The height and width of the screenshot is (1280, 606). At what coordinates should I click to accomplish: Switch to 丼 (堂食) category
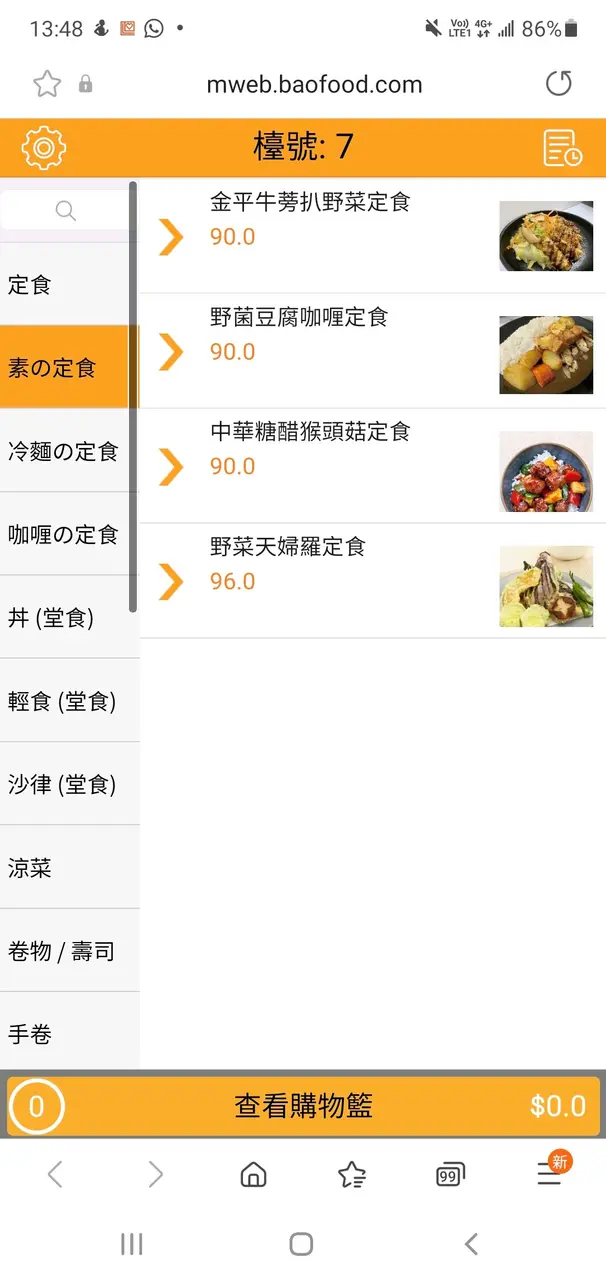pos(66,618)
